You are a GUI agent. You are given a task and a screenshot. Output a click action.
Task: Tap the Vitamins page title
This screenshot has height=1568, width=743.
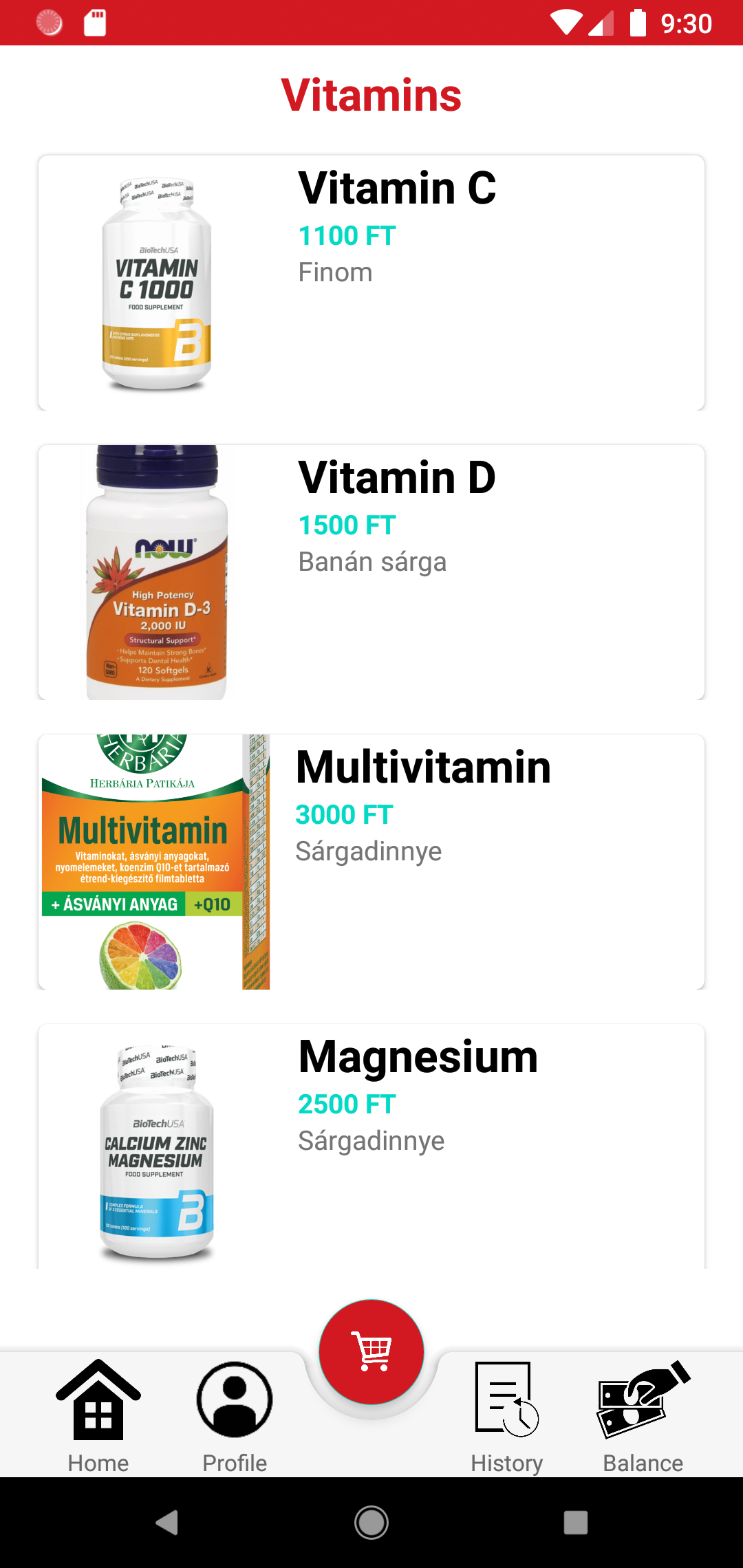click(370, 95)
